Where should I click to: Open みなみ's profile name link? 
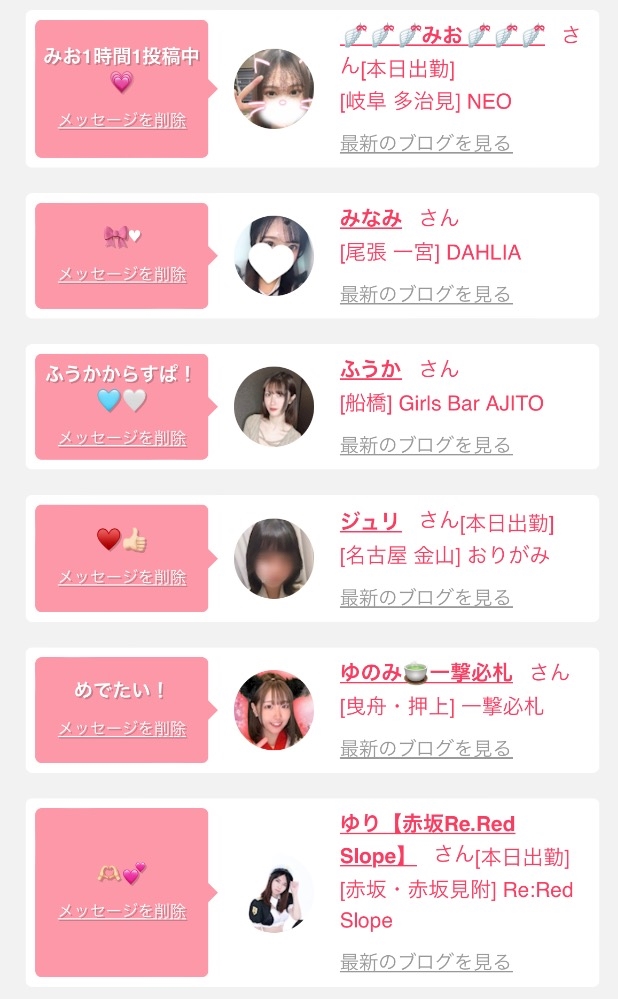[x=370, y=218]
